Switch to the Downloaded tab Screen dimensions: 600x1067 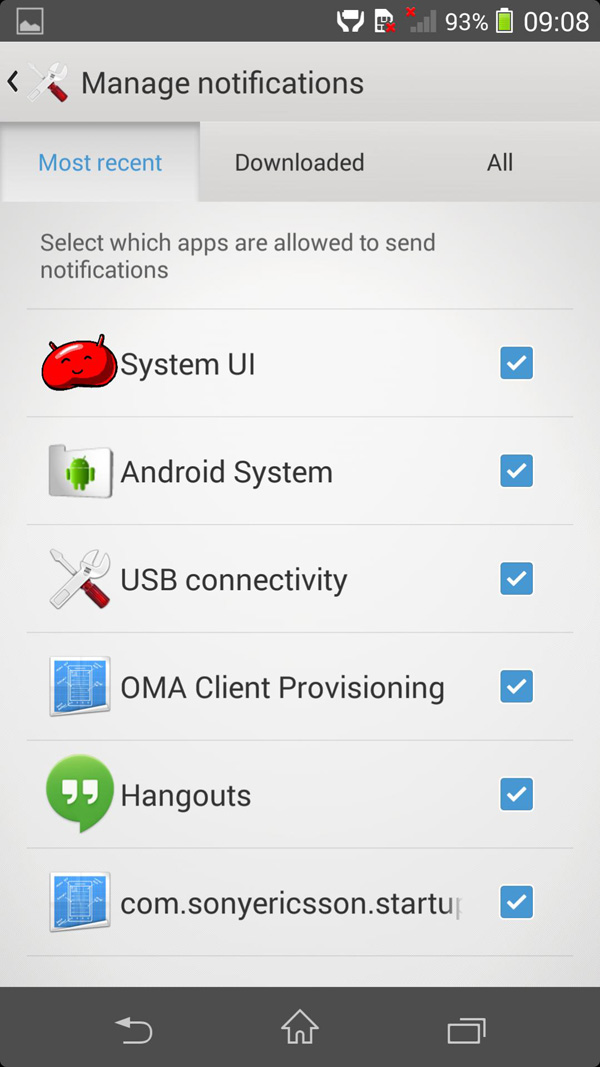pyautogui.click(x=299, y=162)
